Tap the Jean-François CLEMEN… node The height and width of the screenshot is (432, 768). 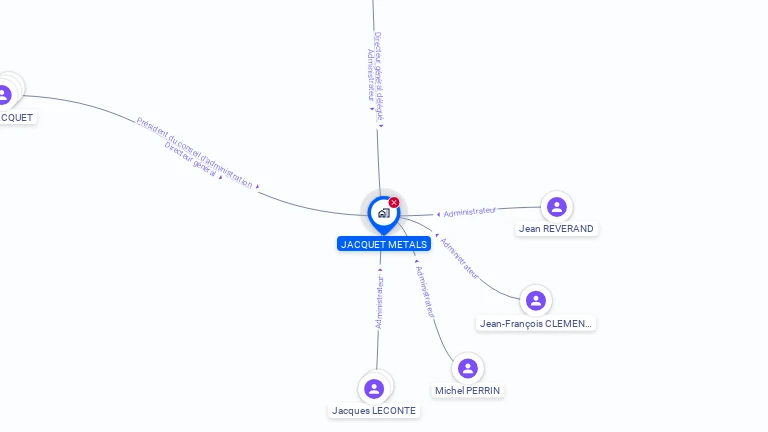click(536, 301)
